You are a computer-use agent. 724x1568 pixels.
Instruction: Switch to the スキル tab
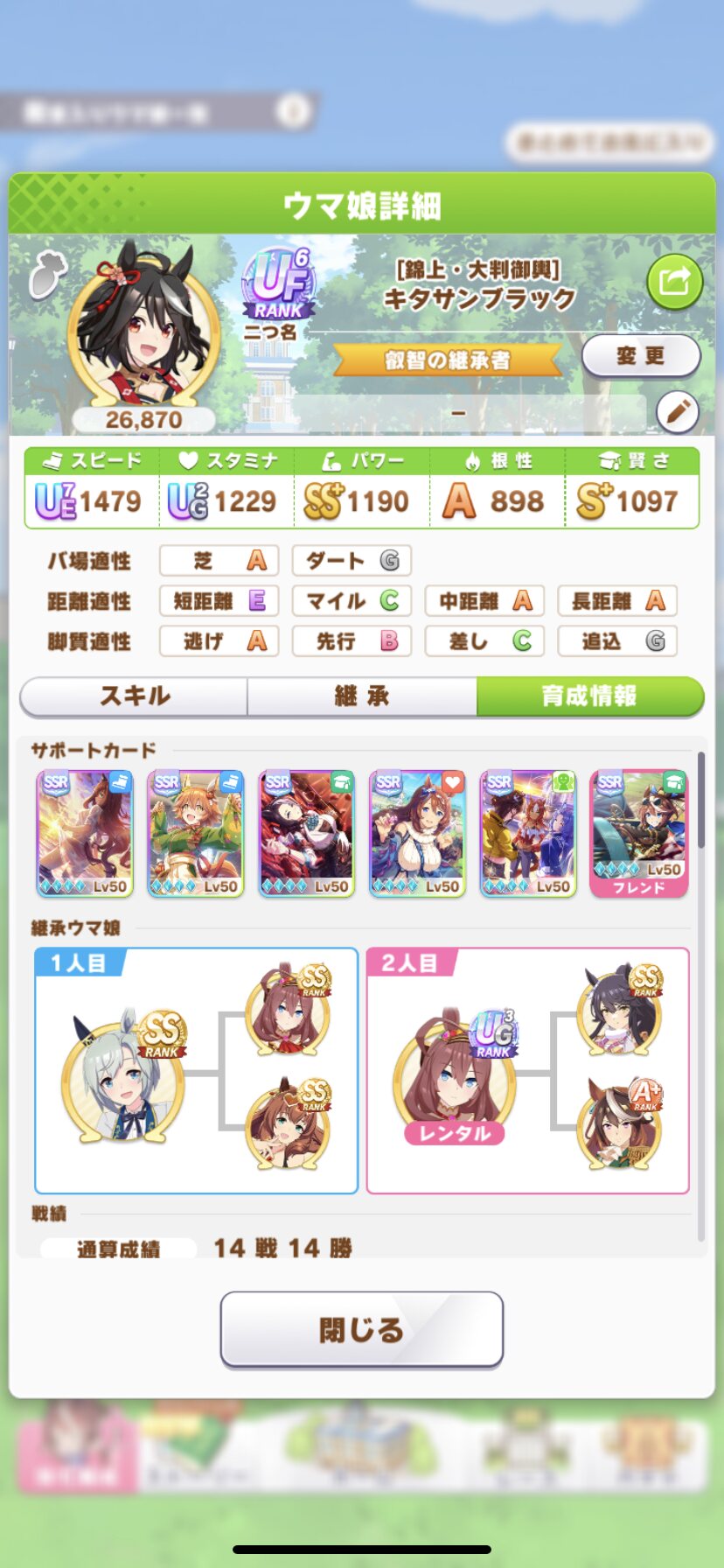pyautogui.click(x=134, y=696)
